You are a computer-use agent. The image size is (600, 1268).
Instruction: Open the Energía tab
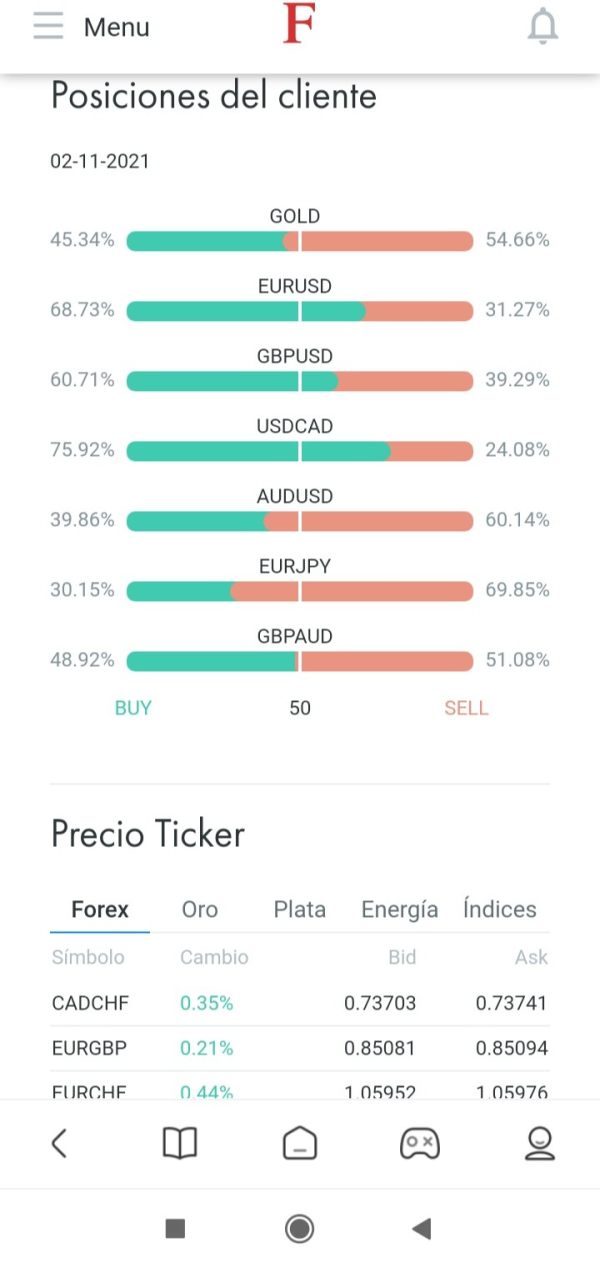[400, 909]
